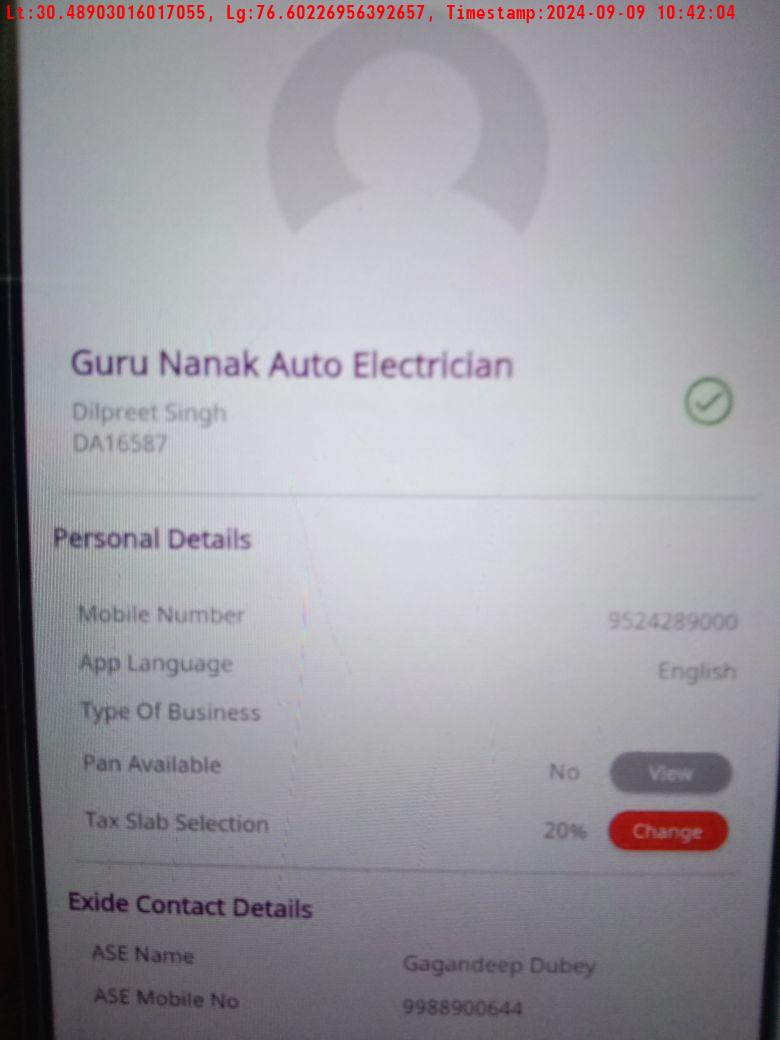Change the Tax Slab Selection
780x1040 pixels.
click(667, 831)
